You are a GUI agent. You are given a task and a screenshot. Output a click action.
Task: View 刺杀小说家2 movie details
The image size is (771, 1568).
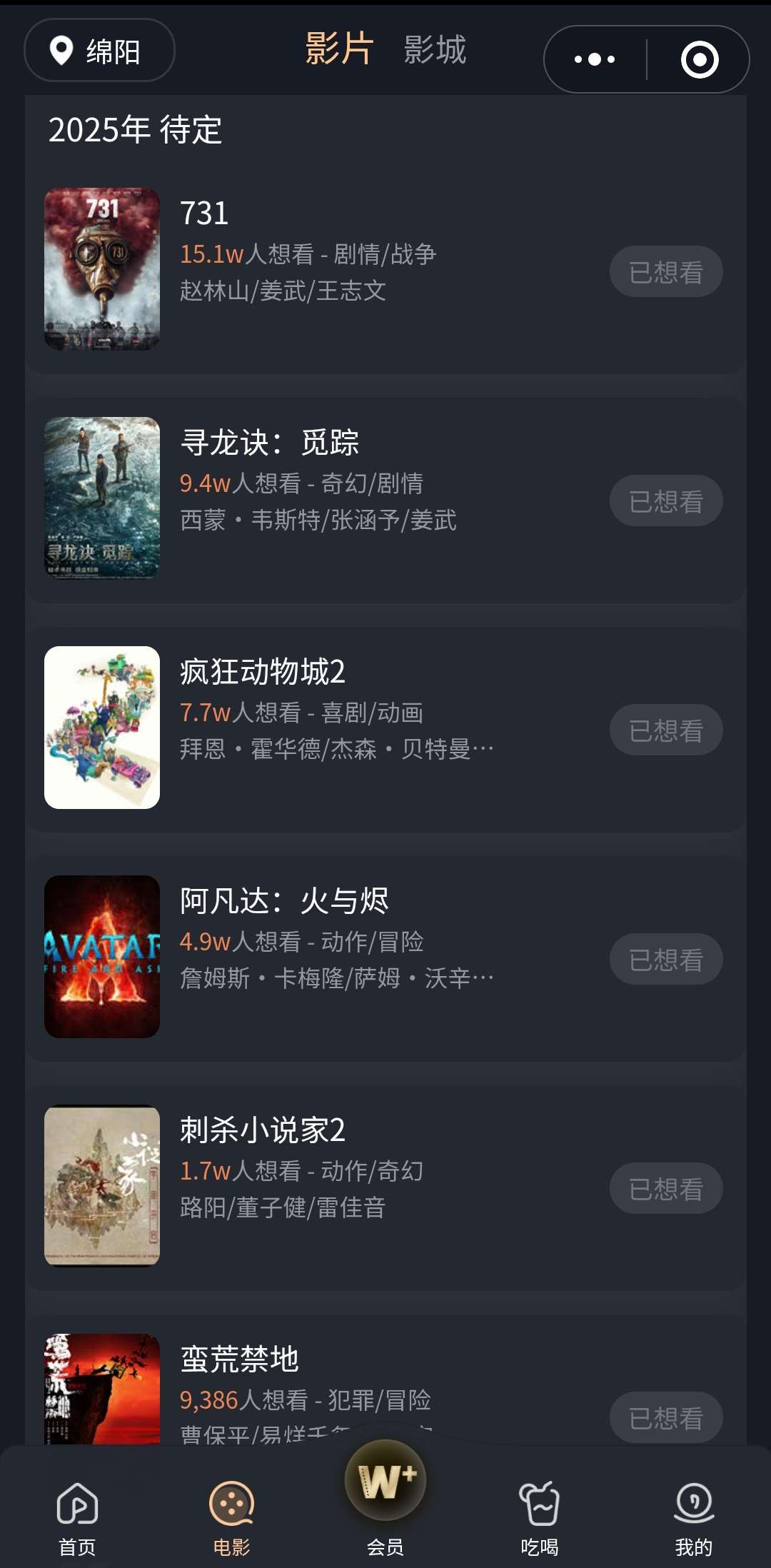(262, 1130)
